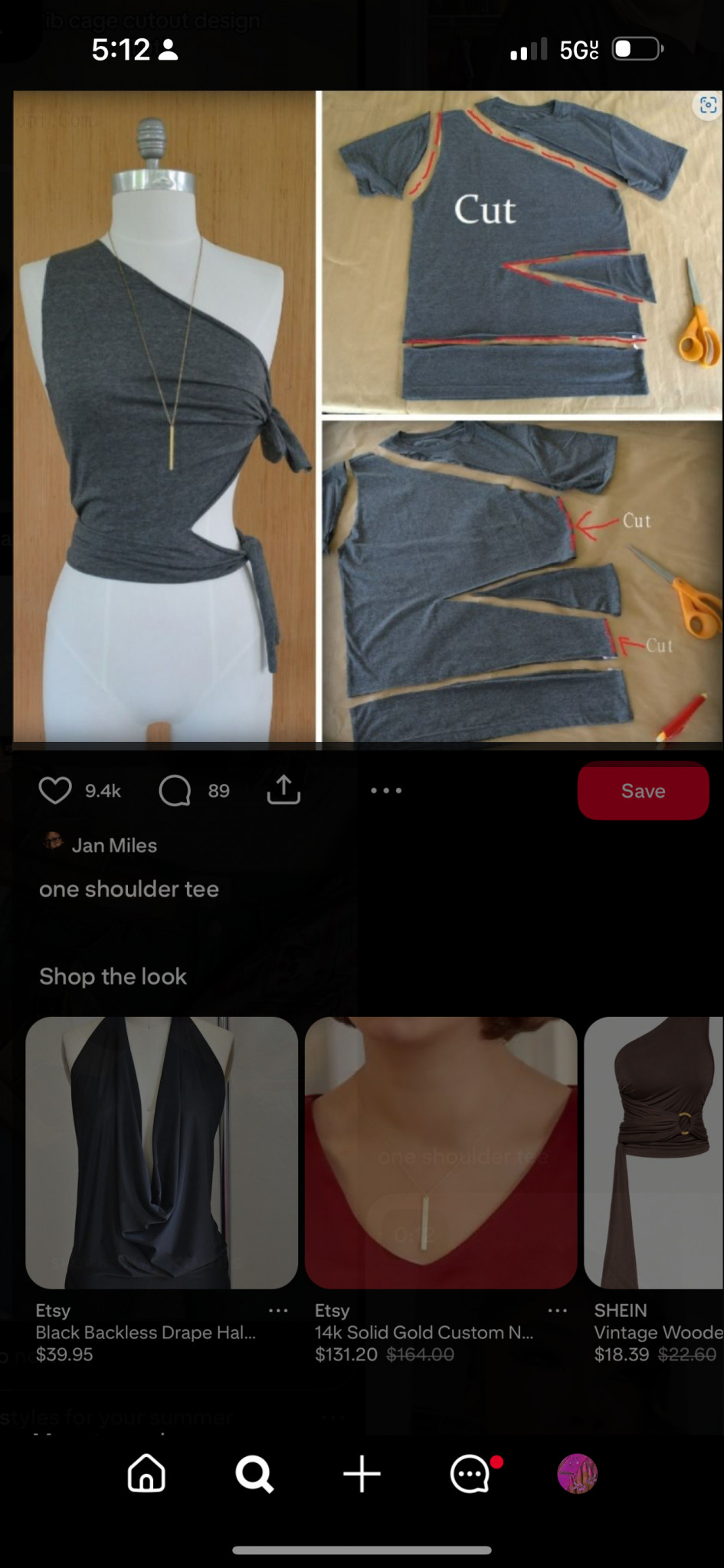This screenshot has height=1568, width=724.
Task: Open the messages inbox tab
Action: (470, 1474)
